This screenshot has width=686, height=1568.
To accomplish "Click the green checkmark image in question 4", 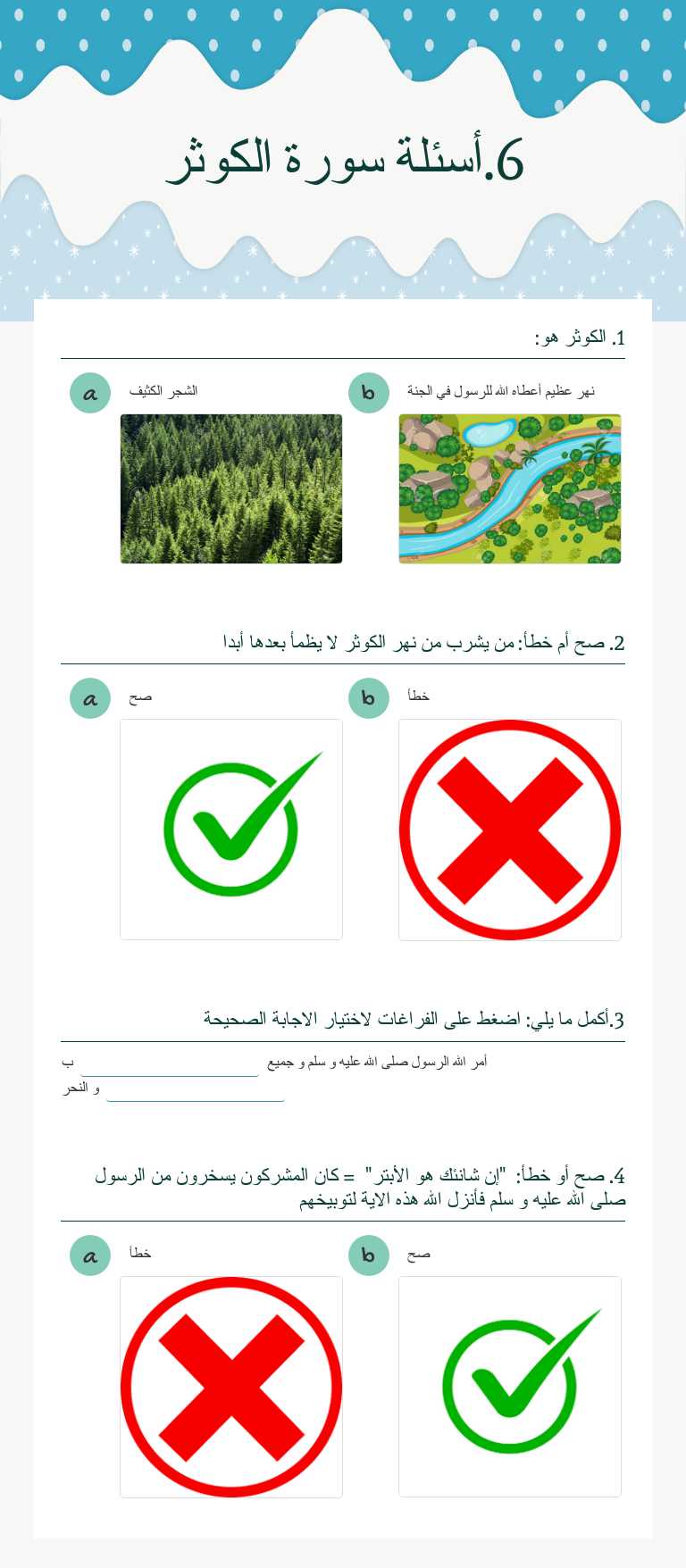I will 510,1386.
